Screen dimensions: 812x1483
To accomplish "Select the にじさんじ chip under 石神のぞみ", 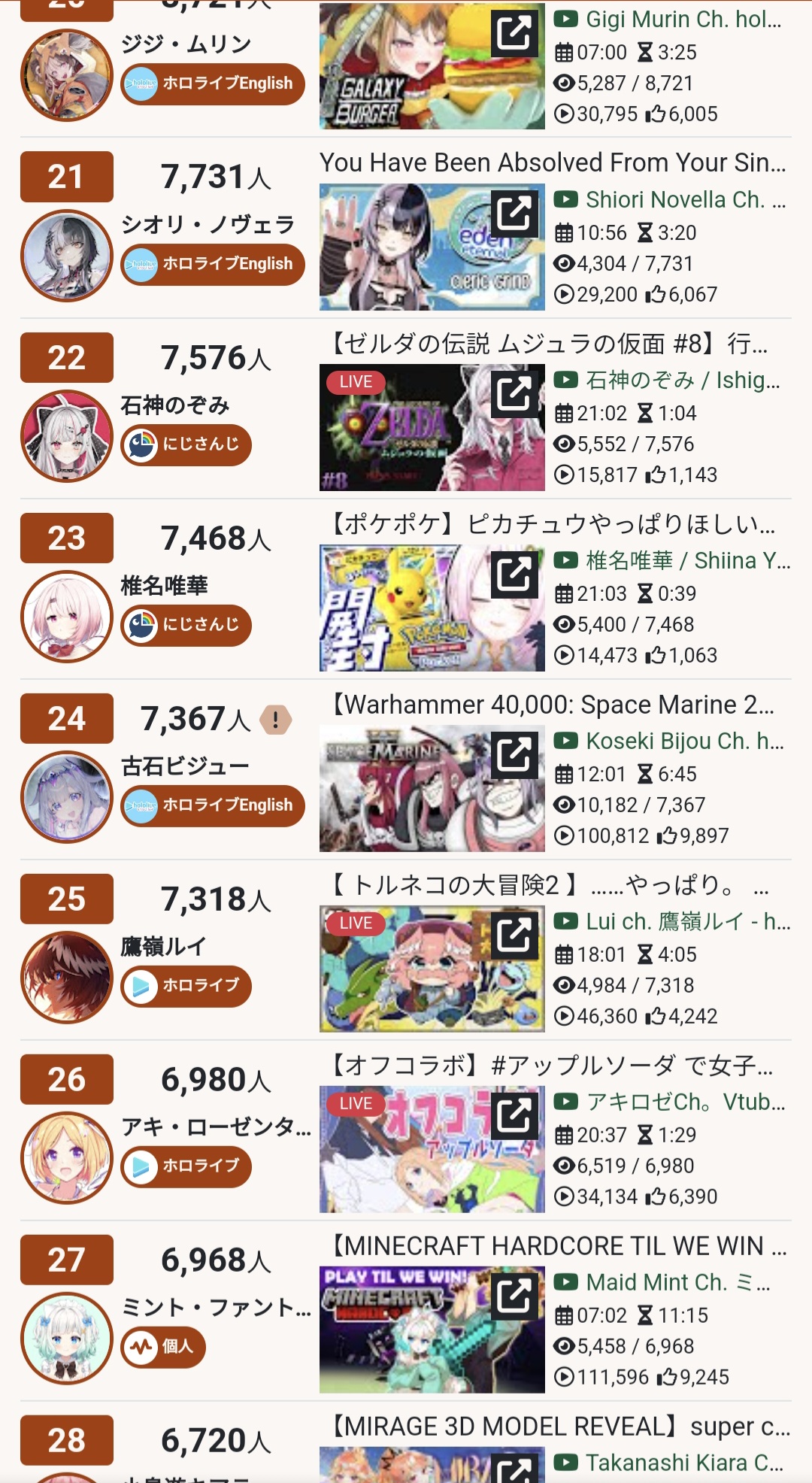I will 186,444.
